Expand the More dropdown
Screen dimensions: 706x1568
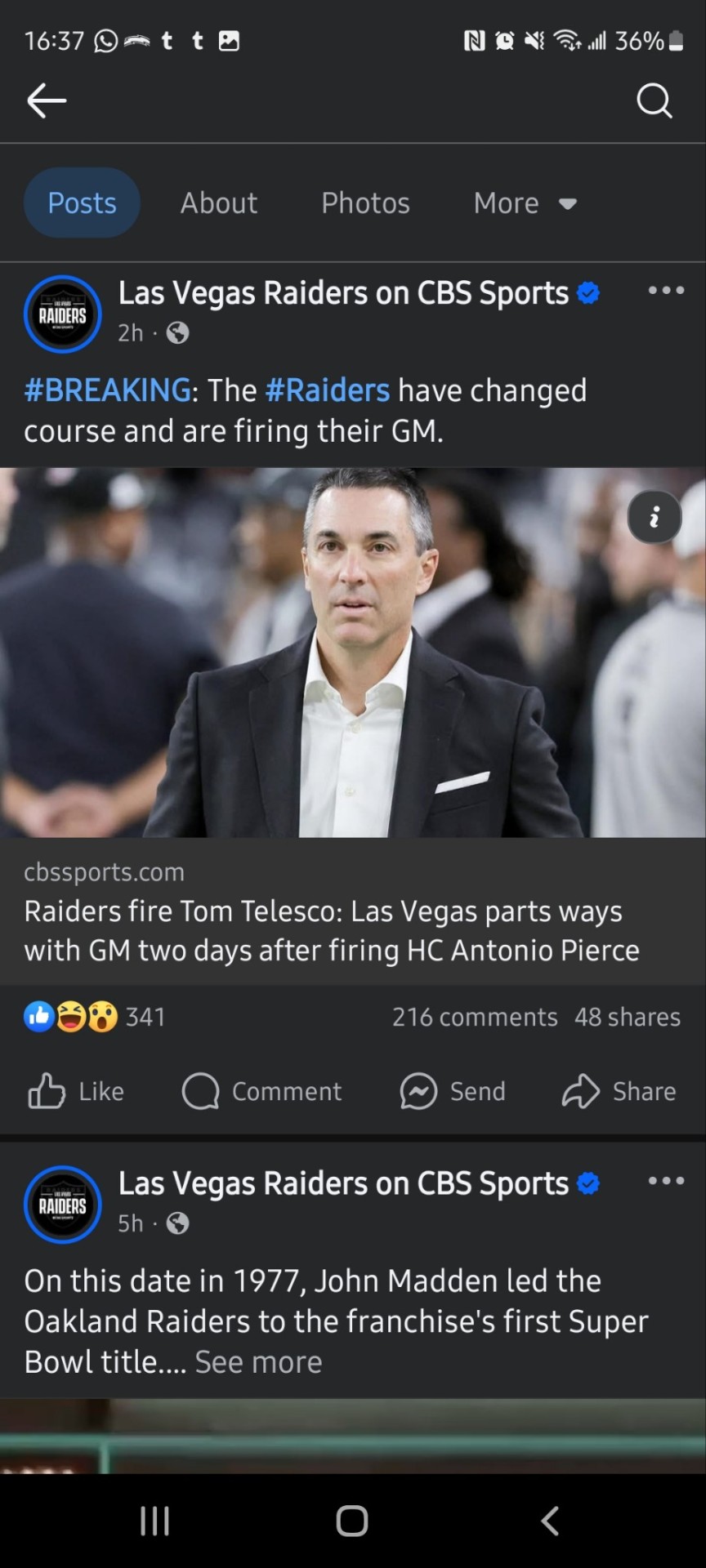(x=525, y=203)
